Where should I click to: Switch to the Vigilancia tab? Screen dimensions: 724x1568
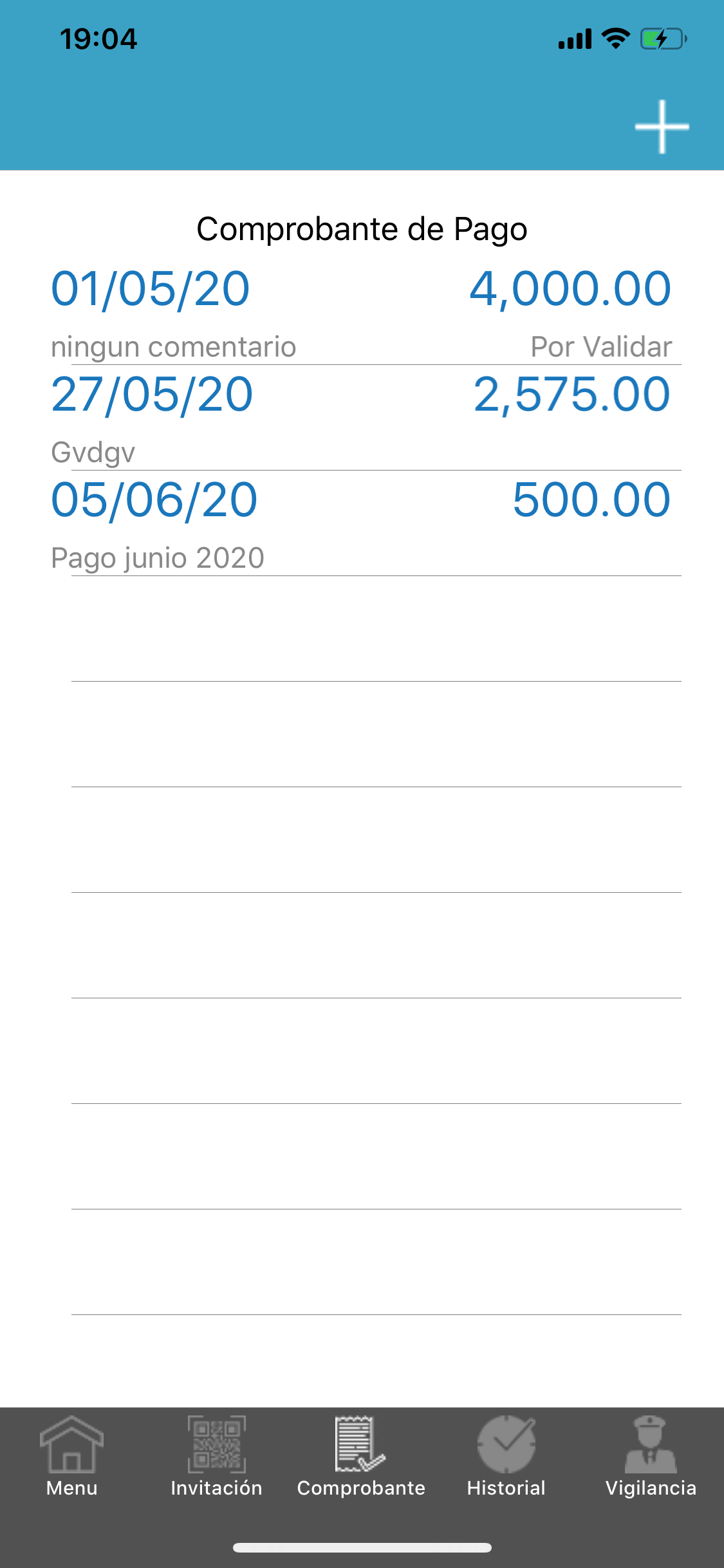click(x=651, y=1457)
